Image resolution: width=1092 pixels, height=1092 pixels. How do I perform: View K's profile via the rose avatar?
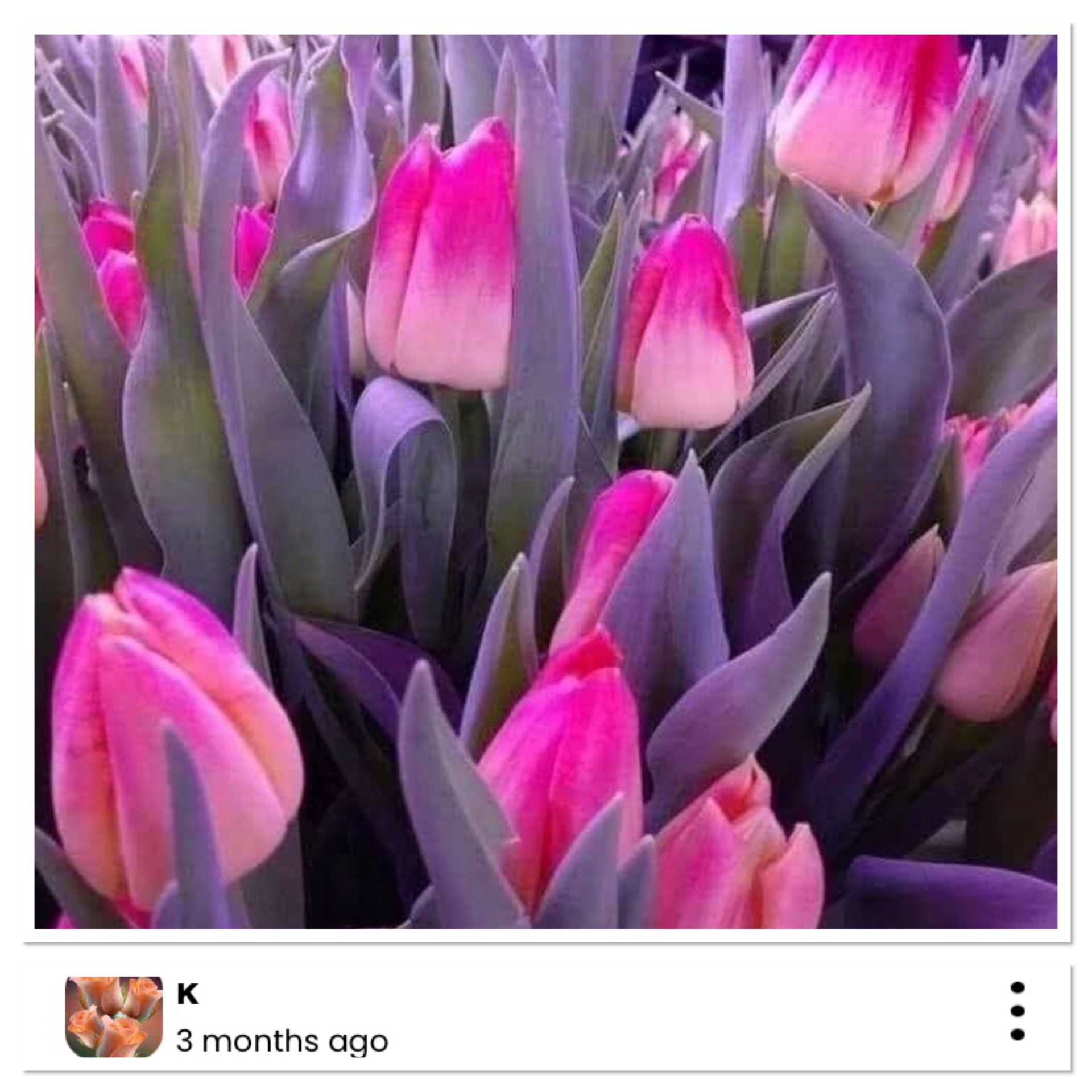114,1009
